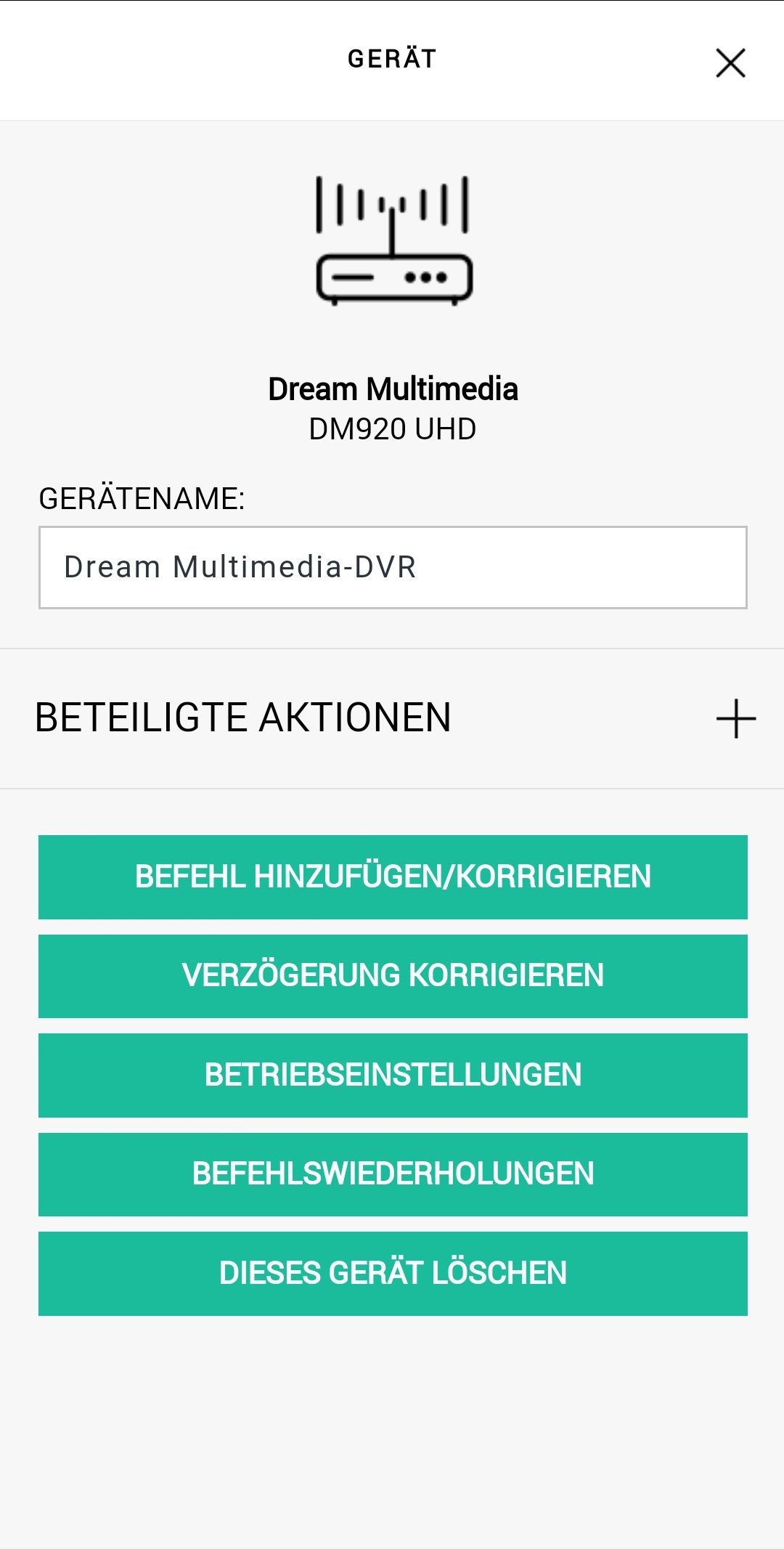Delete this device via Dieses Gerät löschen

(392, 1273)
